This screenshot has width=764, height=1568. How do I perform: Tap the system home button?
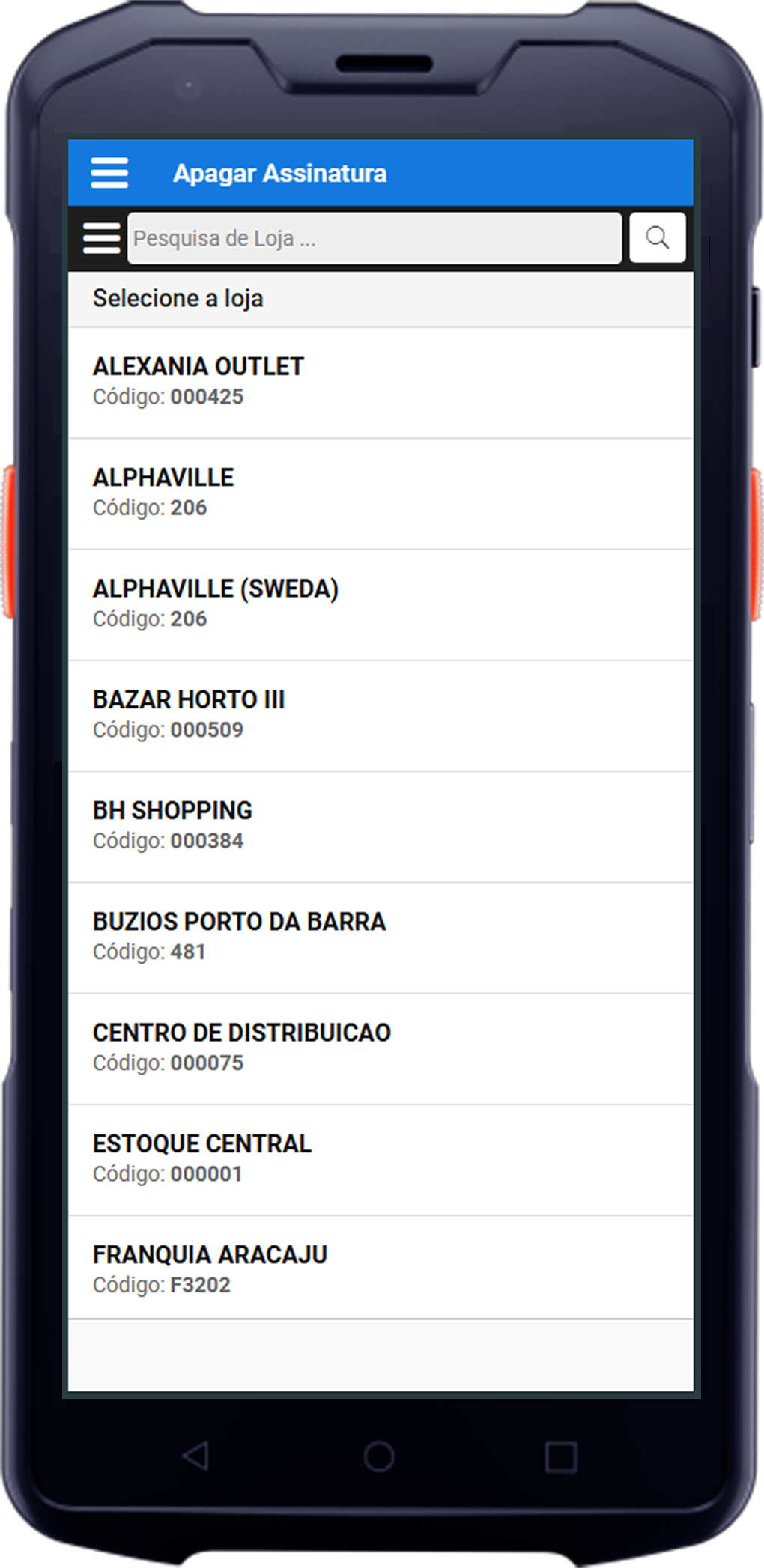tap(379, 1456)
